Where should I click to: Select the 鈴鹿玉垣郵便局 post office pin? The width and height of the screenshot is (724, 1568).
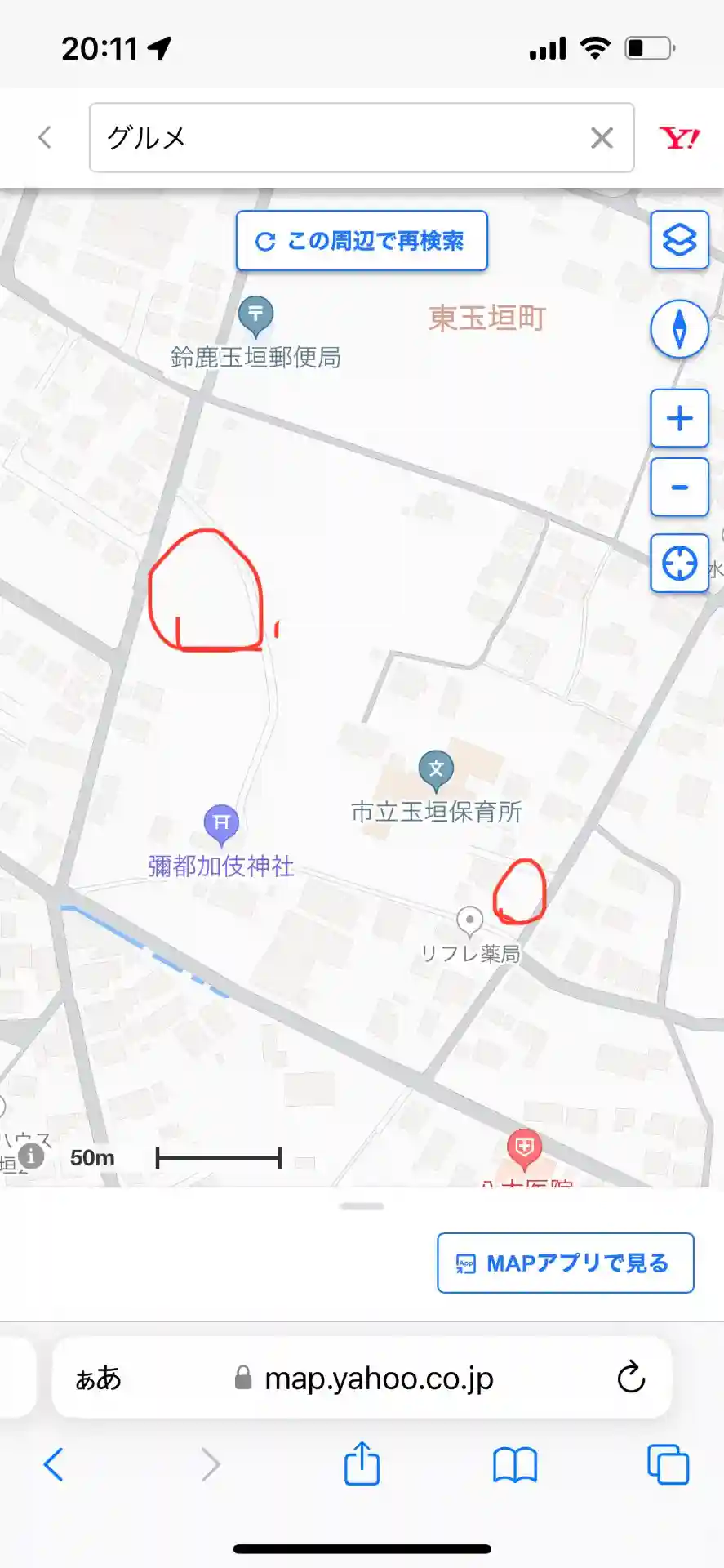pos(255,315)
